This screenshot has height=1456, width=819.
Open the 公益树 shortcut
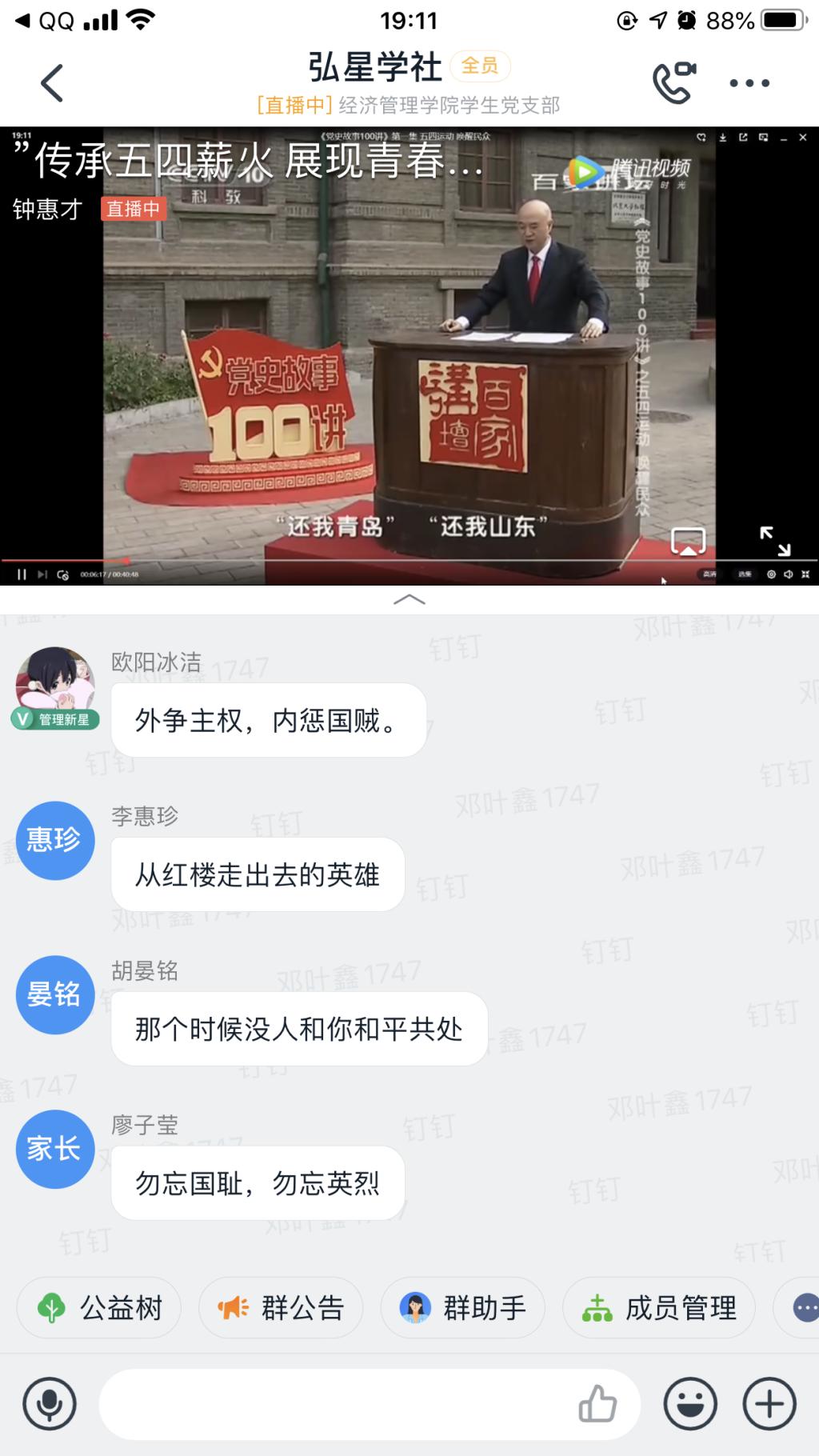coord(99,1308)
